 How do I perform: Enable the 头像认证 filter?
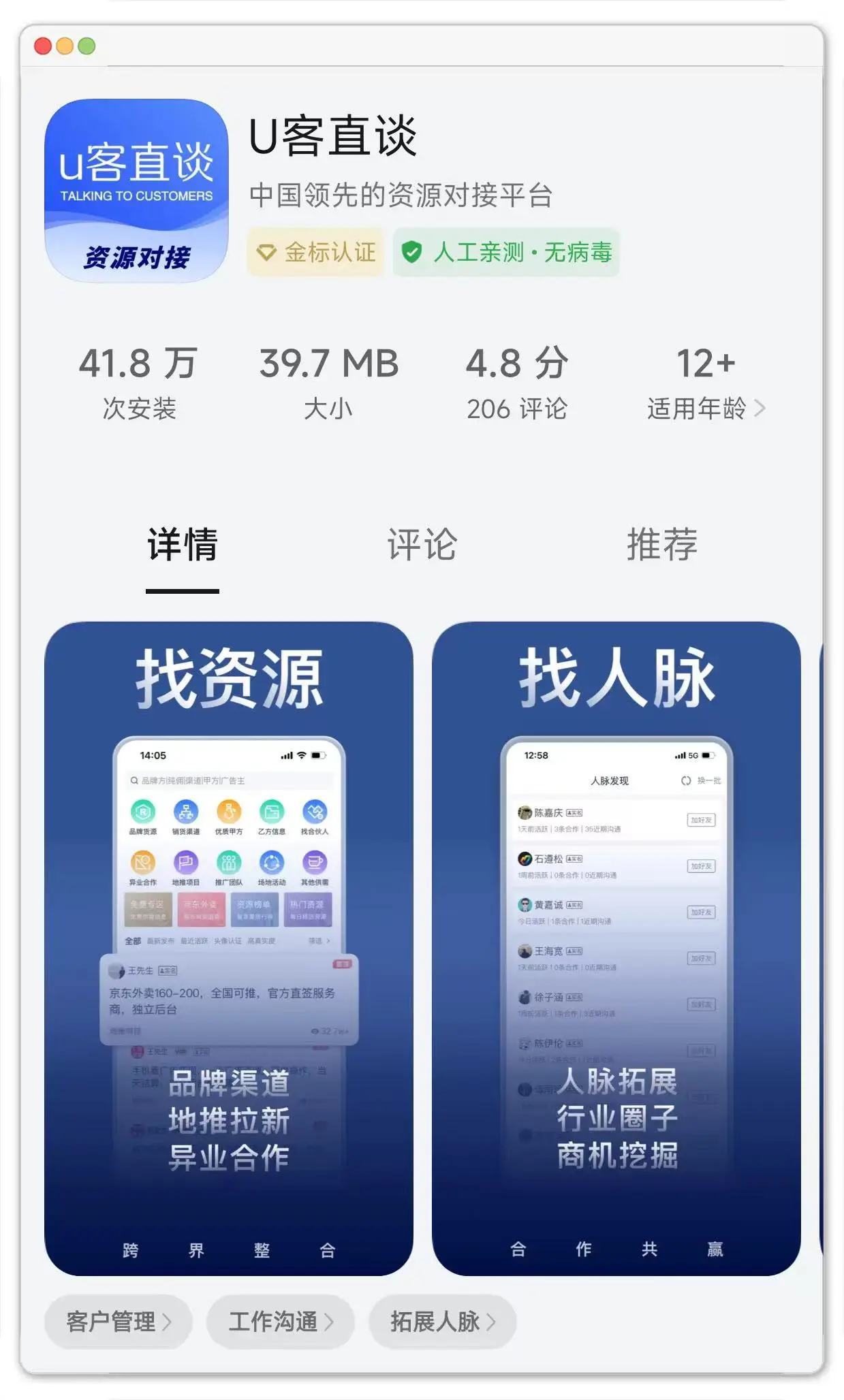pyautogui.click(x=228, y=940)
